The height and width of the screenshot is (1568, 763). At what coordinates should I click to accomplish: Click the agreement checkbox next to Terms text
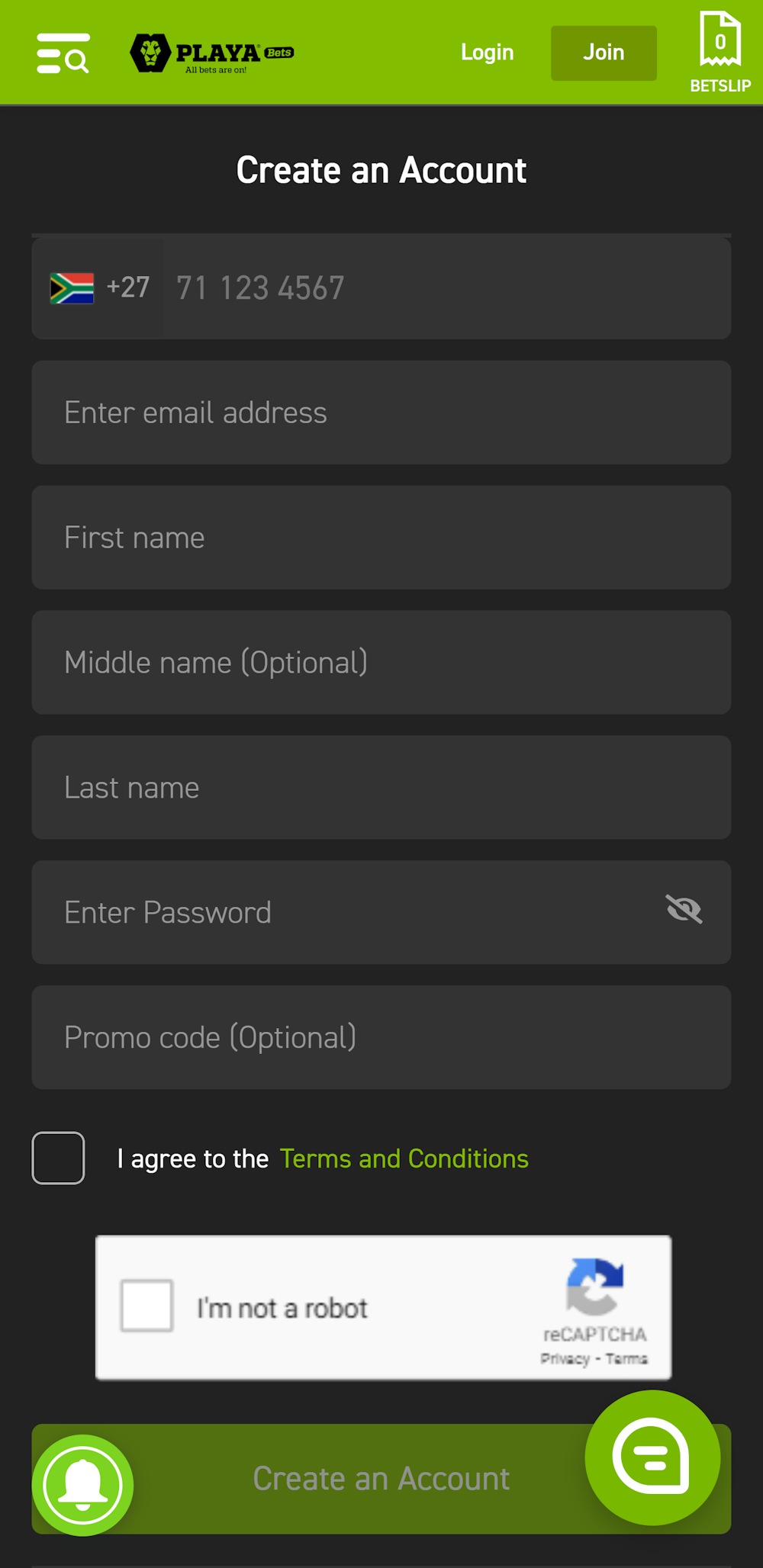coord(57,1158)
